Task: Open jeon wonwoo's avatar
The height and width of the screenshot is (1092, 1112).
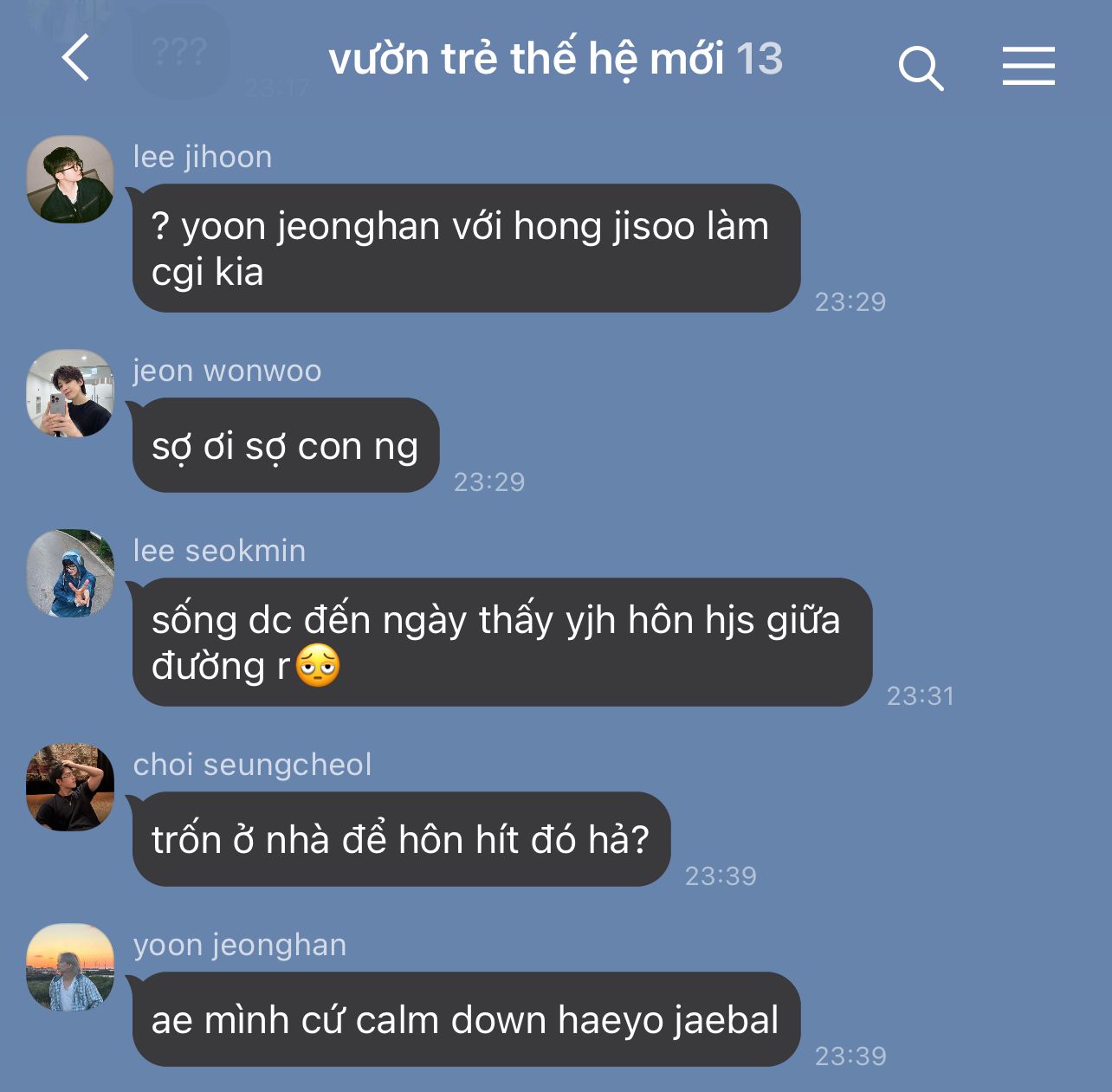Action: (70, 393)
